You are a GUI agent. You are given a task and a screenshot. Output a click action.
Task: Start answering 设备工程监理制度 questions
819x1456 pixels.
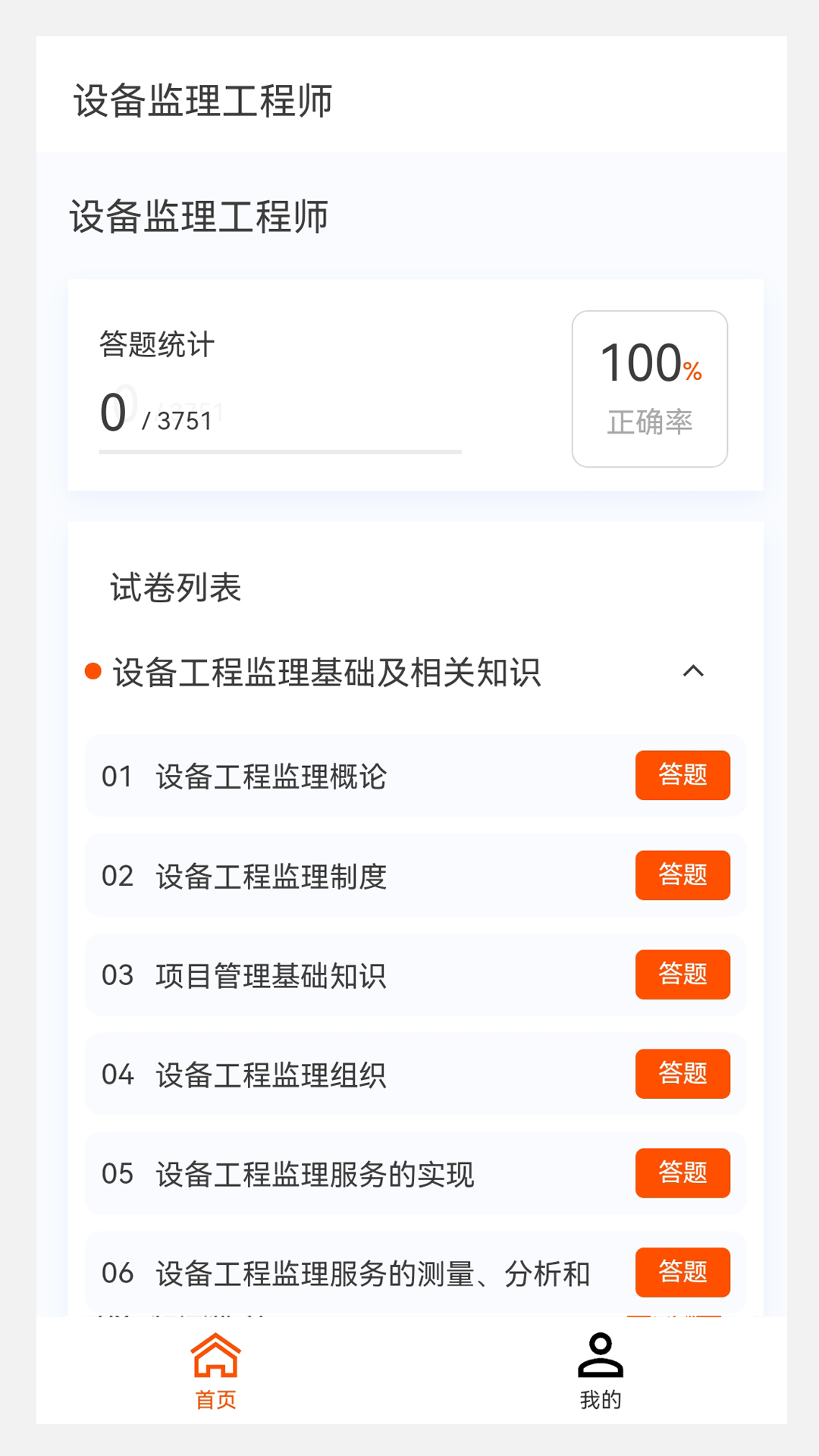(x=682, y=876)
